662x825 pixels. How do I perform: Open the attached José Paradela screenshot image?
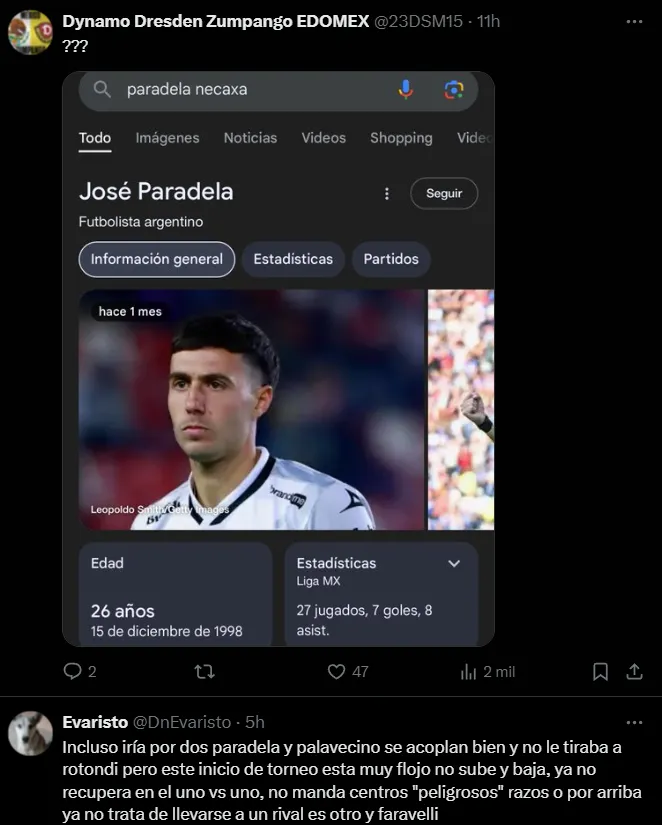278,360
